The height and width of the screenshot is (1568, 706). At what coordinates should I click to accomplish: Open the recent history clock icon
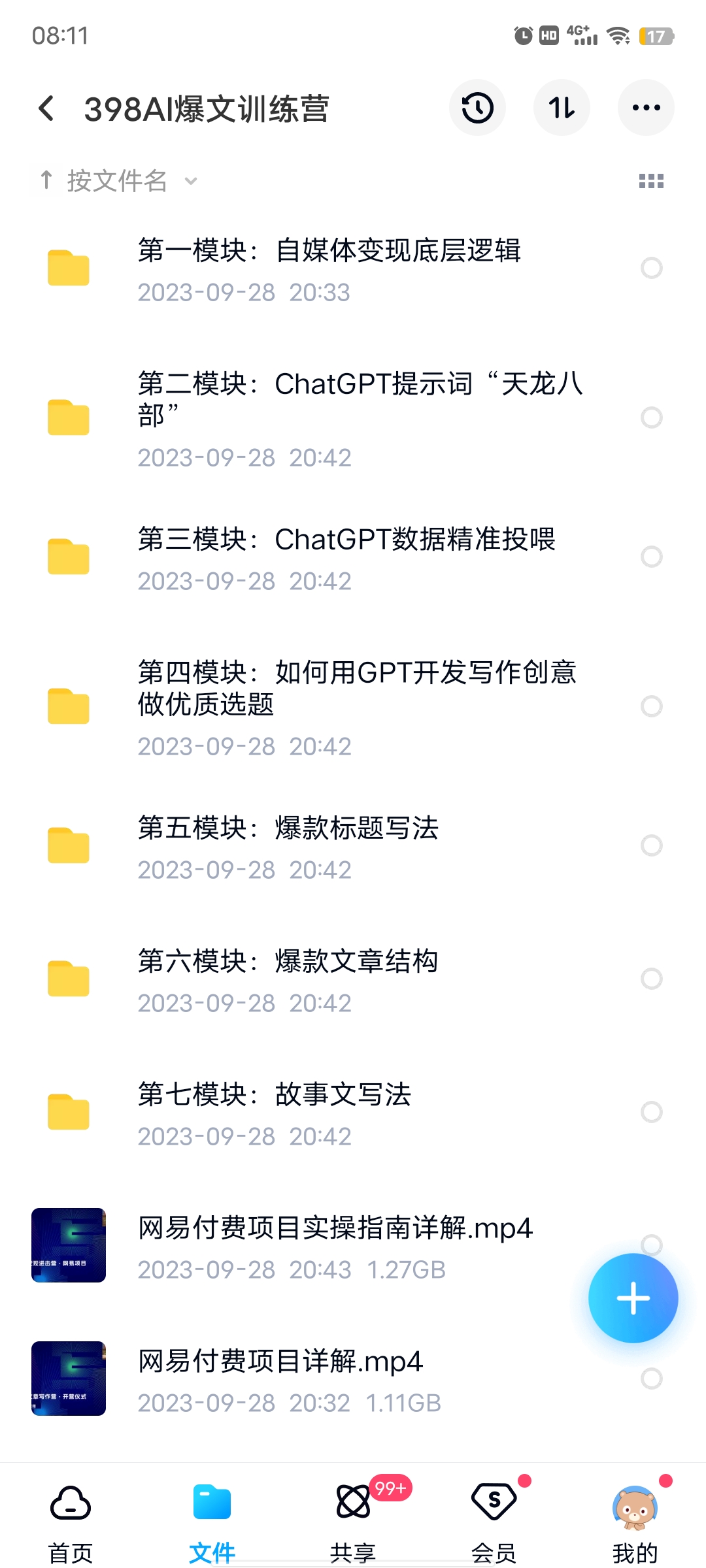[477, 108]
